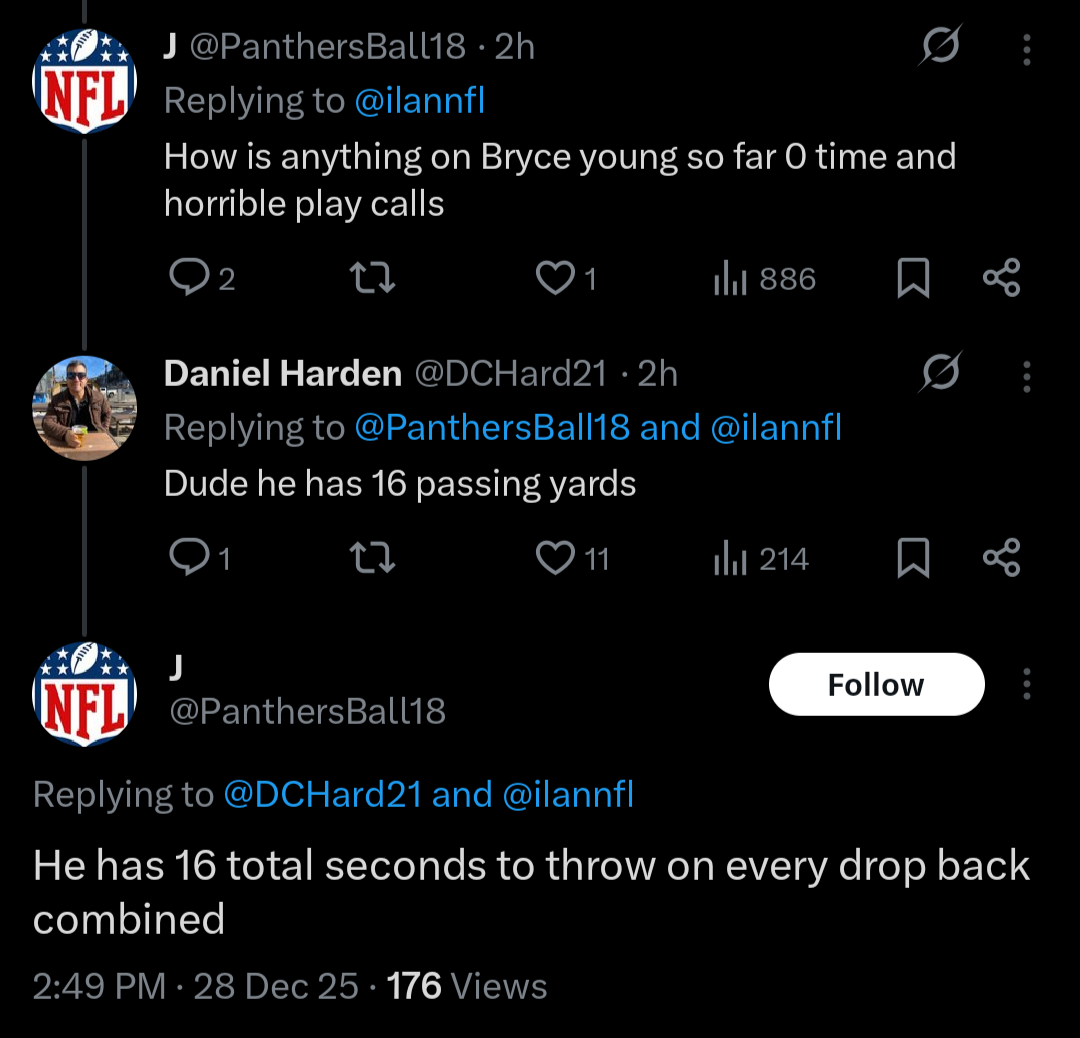Open overflow menu on J's first tweet
1080x1038 pixels.
tap(1027, 48)
